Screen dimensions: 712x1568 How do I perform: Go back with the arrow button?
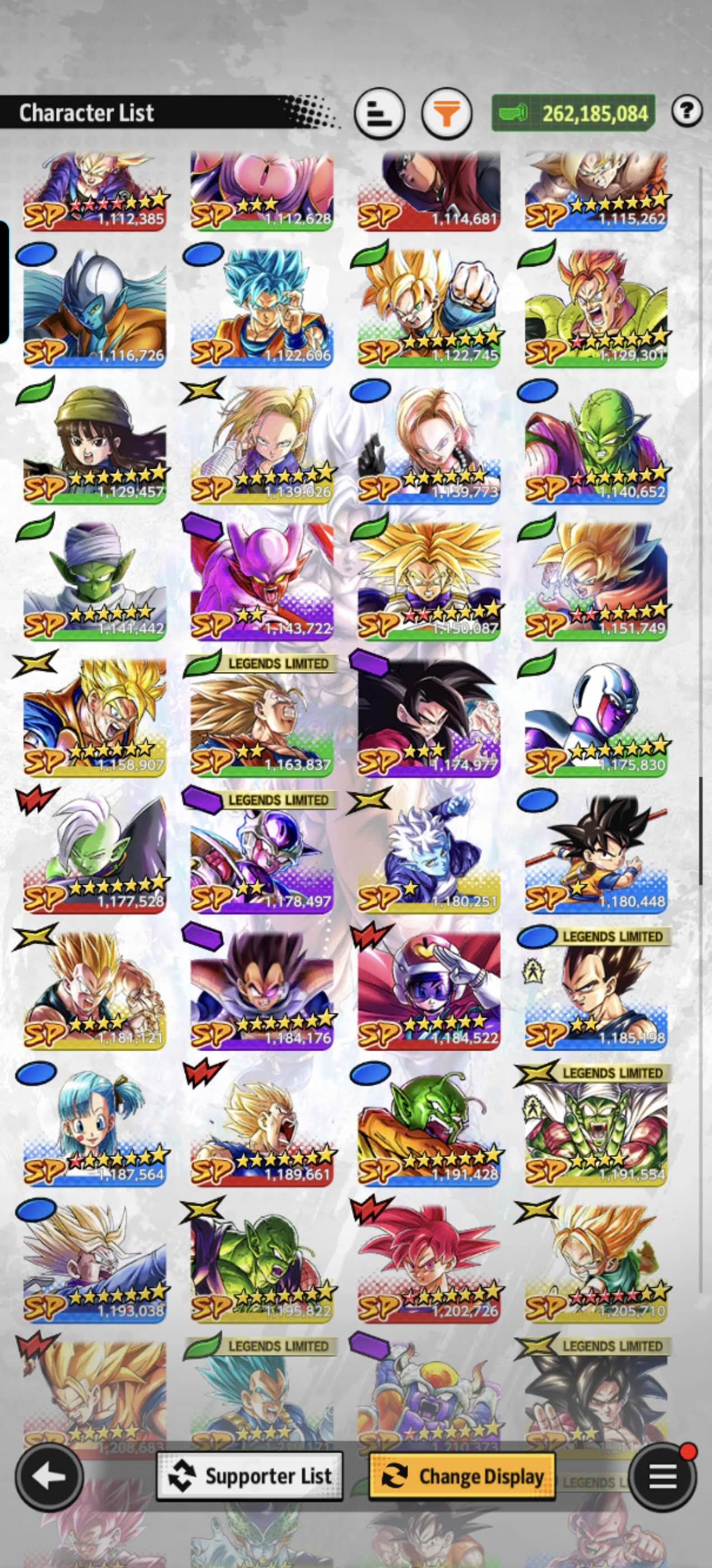pos(49,1477)
